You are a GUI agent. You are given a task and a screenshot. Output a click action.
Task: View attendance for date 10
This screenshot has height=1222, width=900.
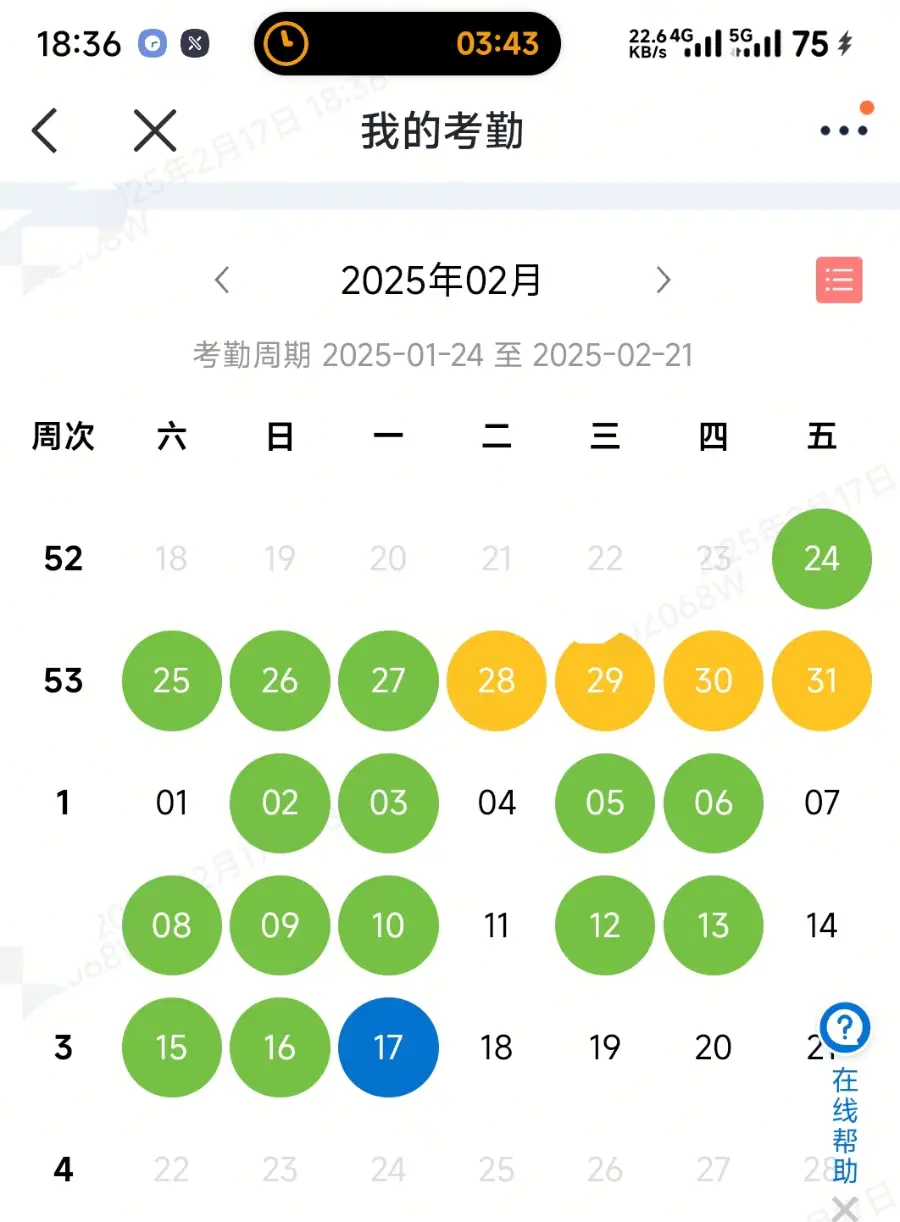coord(388,925)
